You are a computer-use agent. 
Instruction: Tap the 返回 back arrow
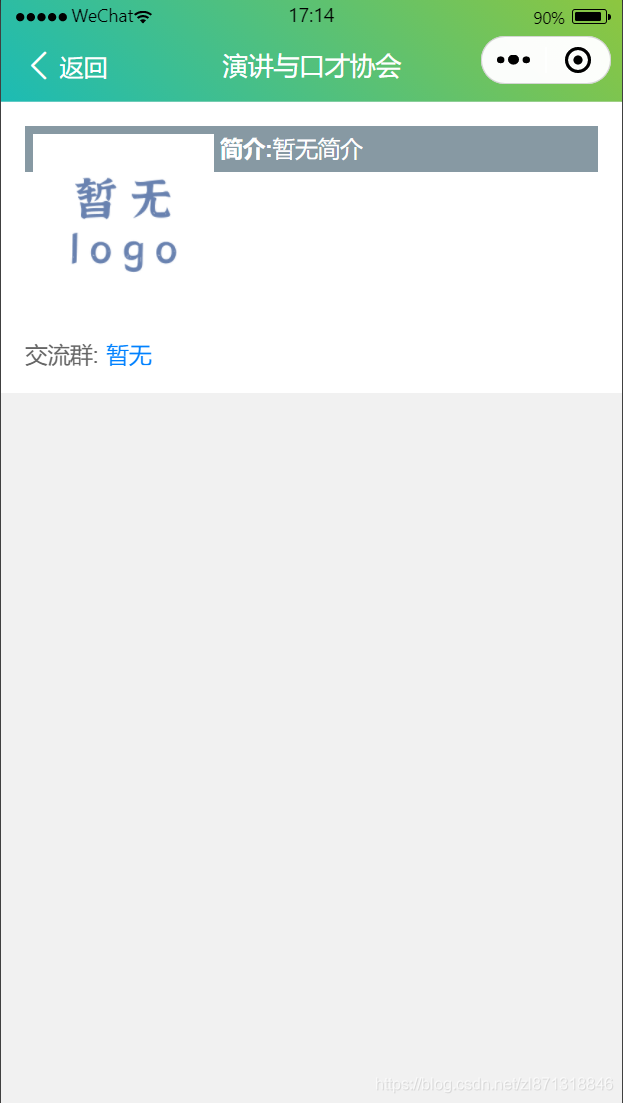click(39, 66)
